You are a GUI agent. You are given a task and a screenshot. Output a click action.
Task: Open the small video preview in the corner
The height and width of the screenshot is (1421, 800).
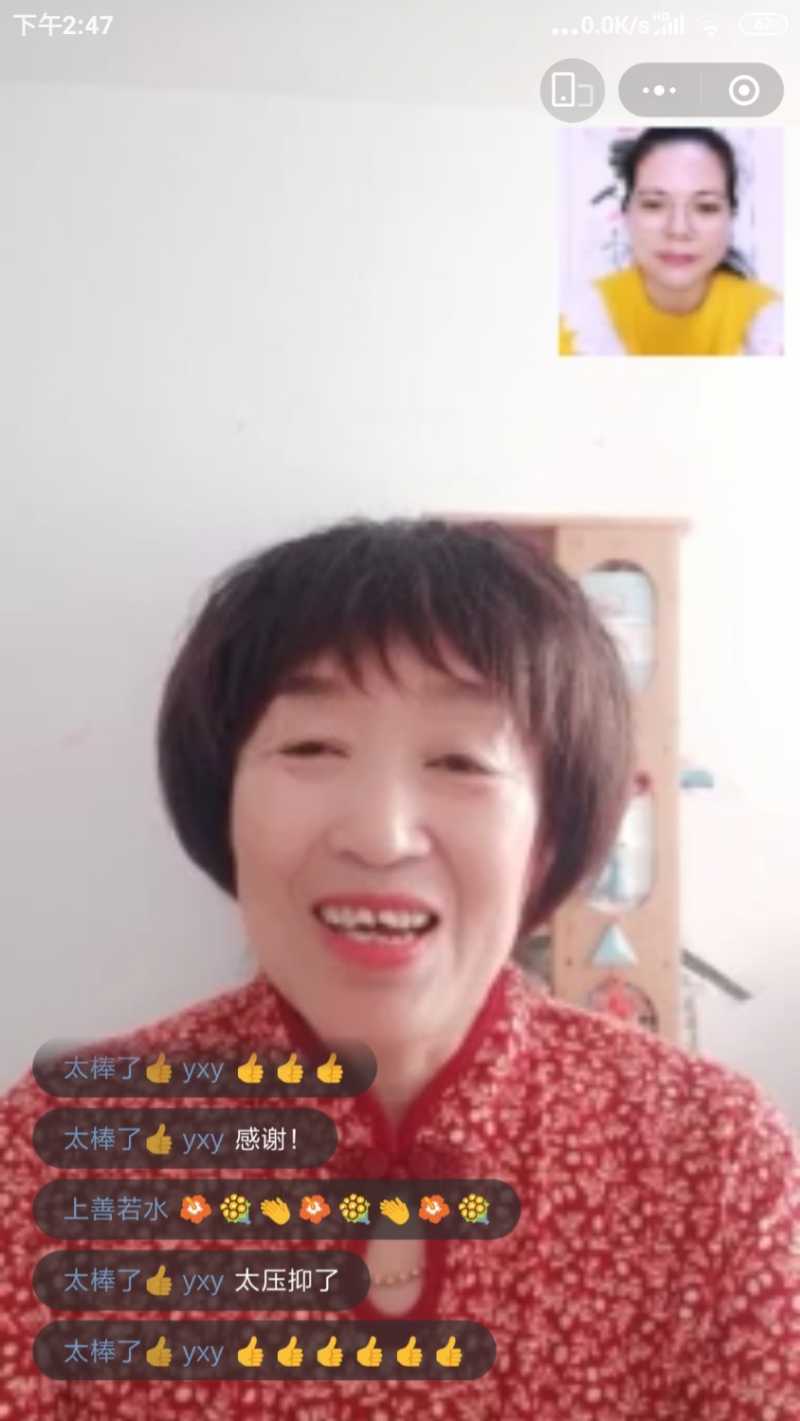[671, 241]
